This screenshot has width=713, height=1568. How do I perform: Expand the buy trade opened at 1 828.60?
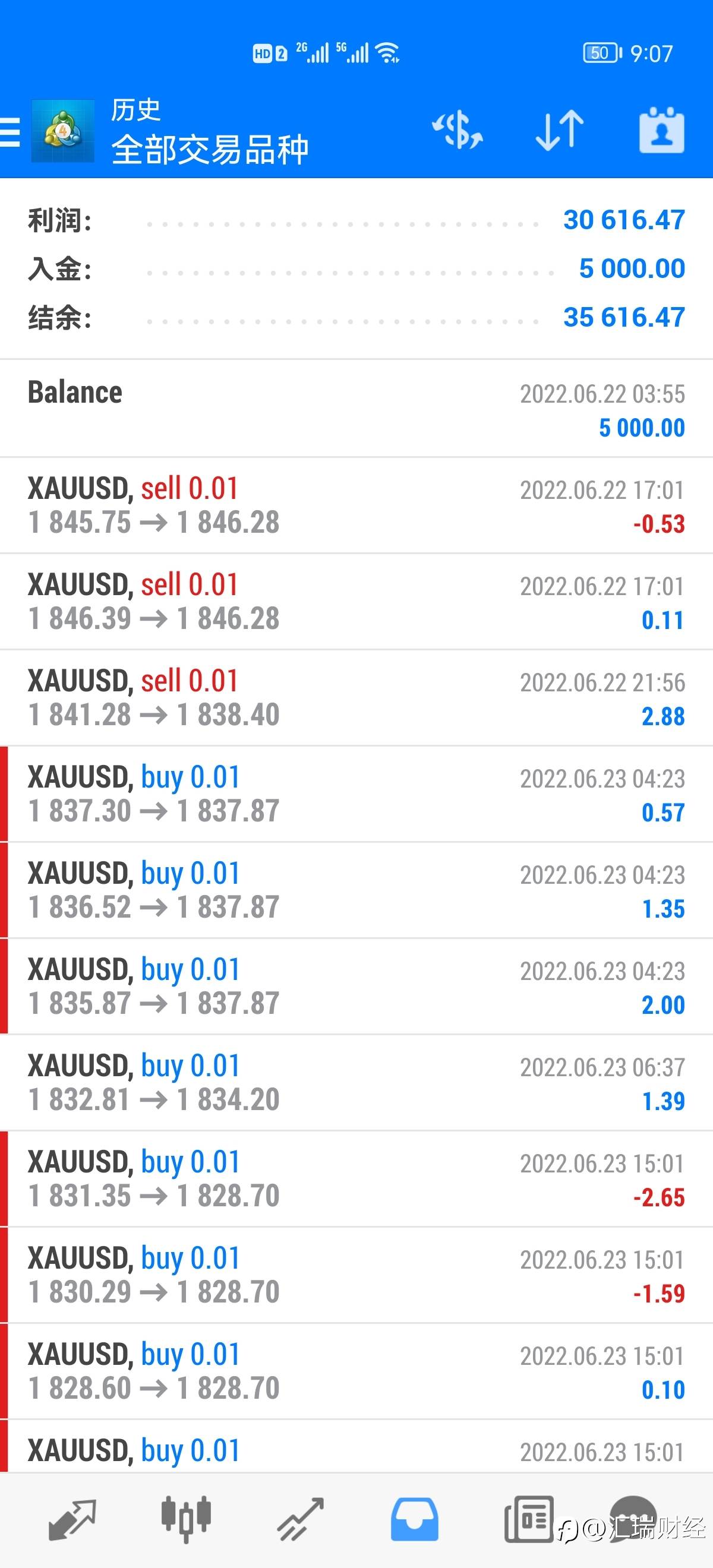pyautogui.click(x=356, y=1371)
